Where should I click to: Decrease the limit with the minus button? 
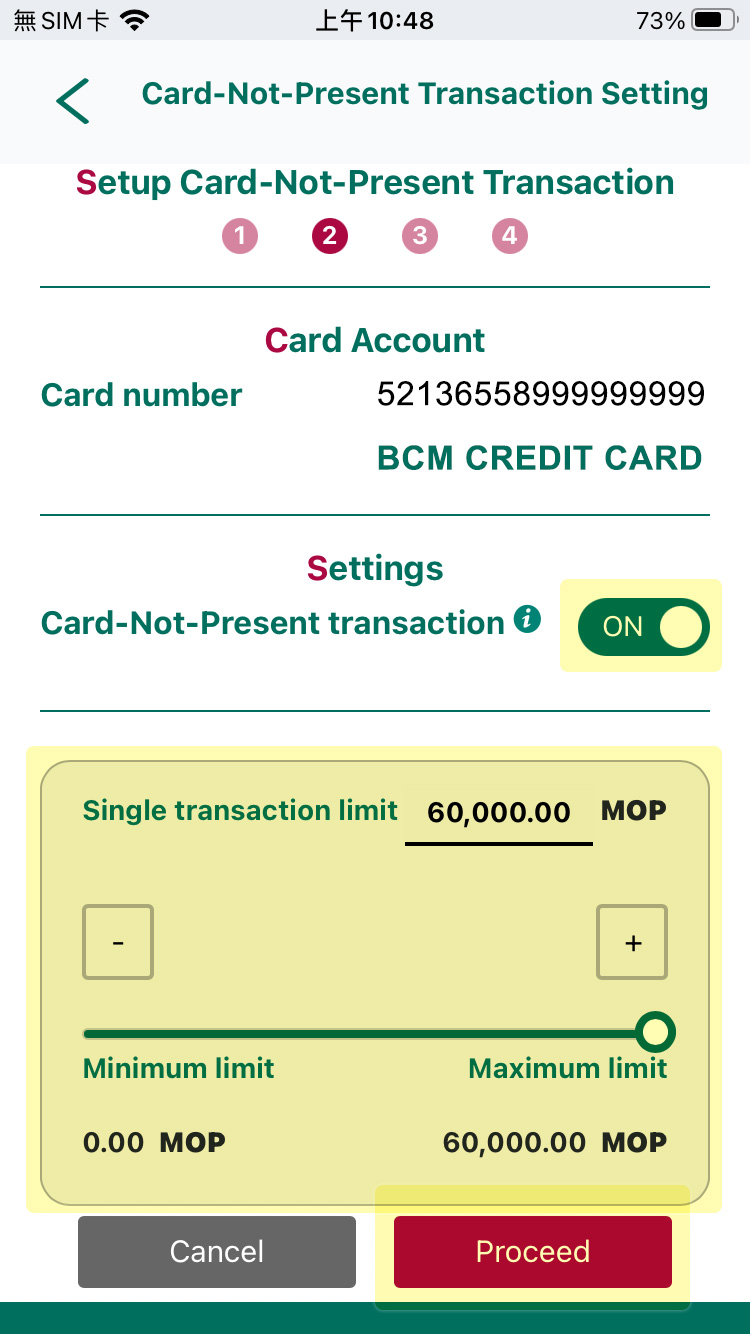point(118,942)
